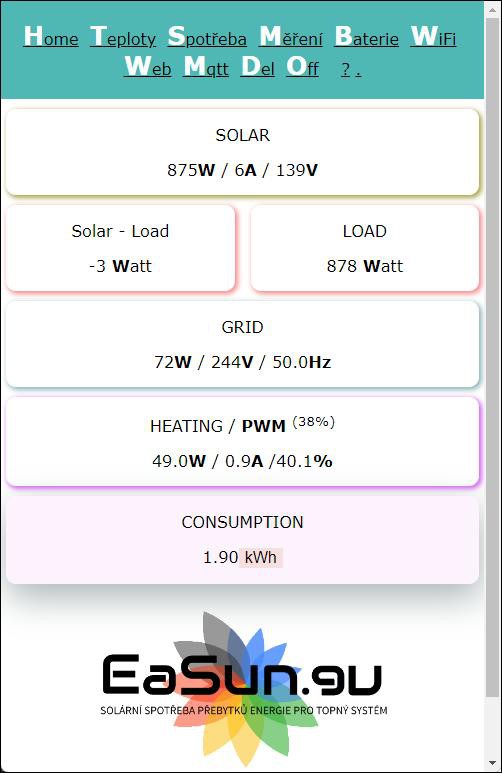Open the Home link

(51, 37)
